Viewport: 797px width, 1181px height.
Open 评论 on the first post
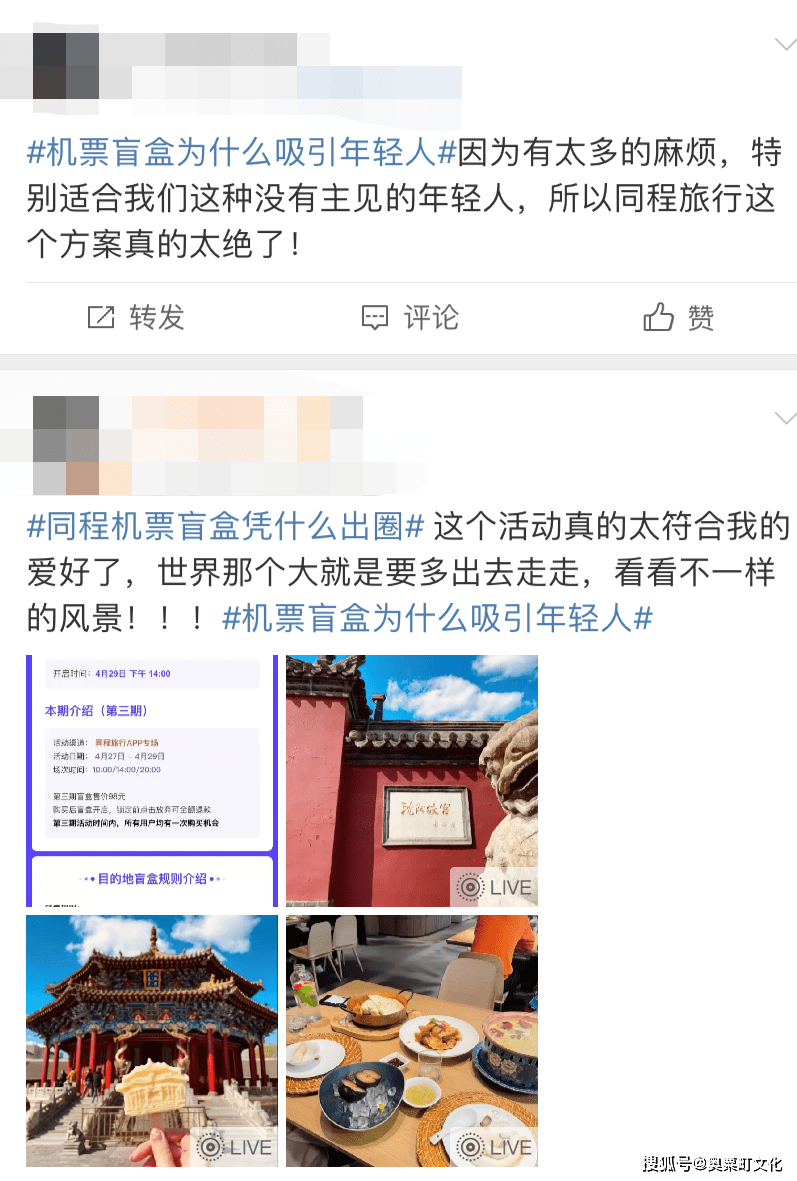click(410, 318)
